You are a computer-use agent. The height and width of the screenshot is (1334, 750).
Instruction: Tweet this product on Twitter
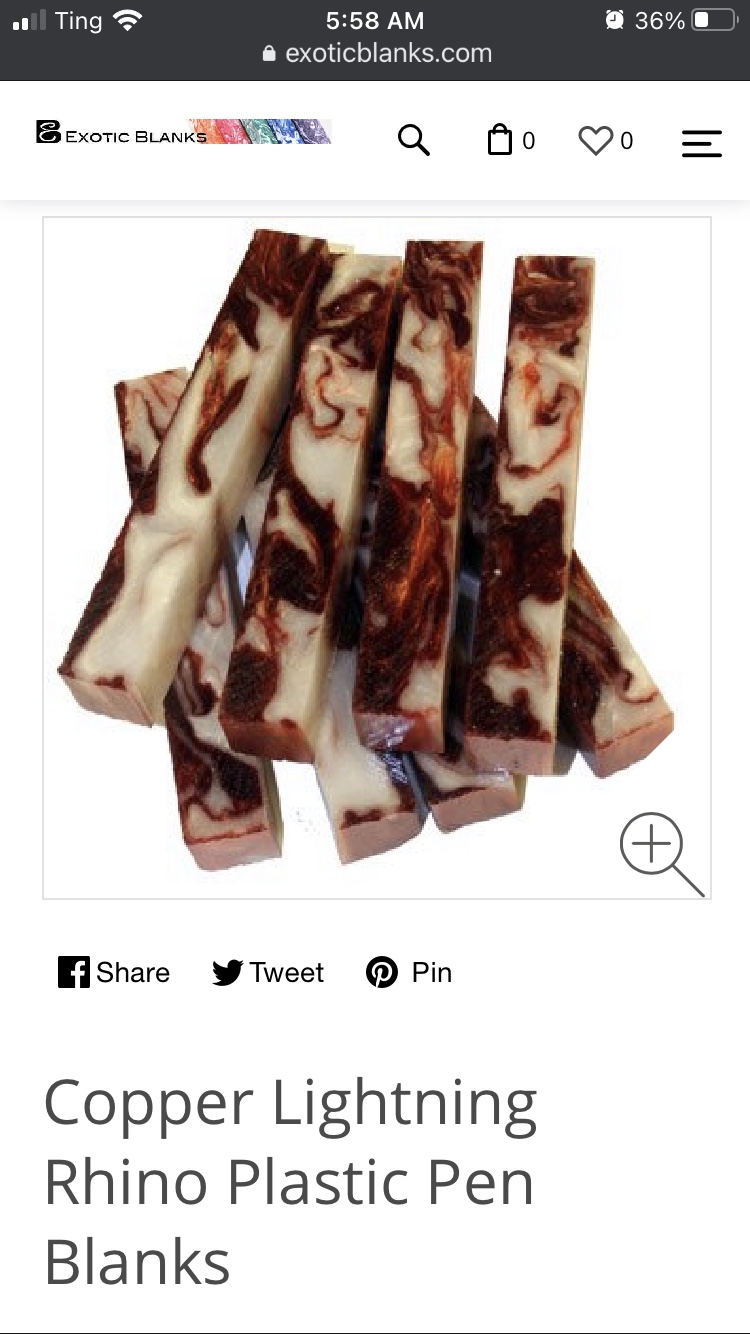point(268,972)
